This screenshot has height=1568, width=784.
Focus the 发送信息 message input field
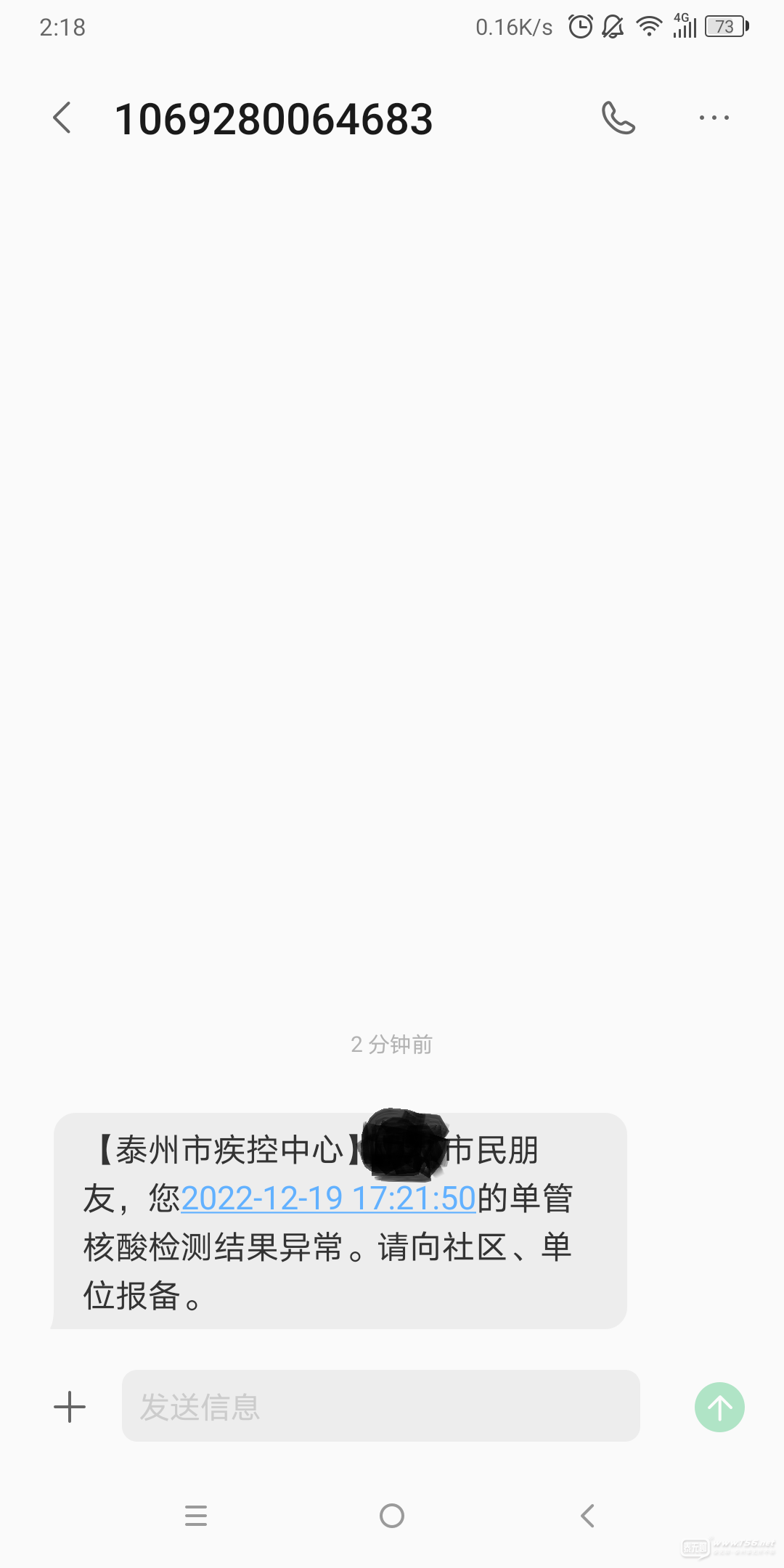380,1406
